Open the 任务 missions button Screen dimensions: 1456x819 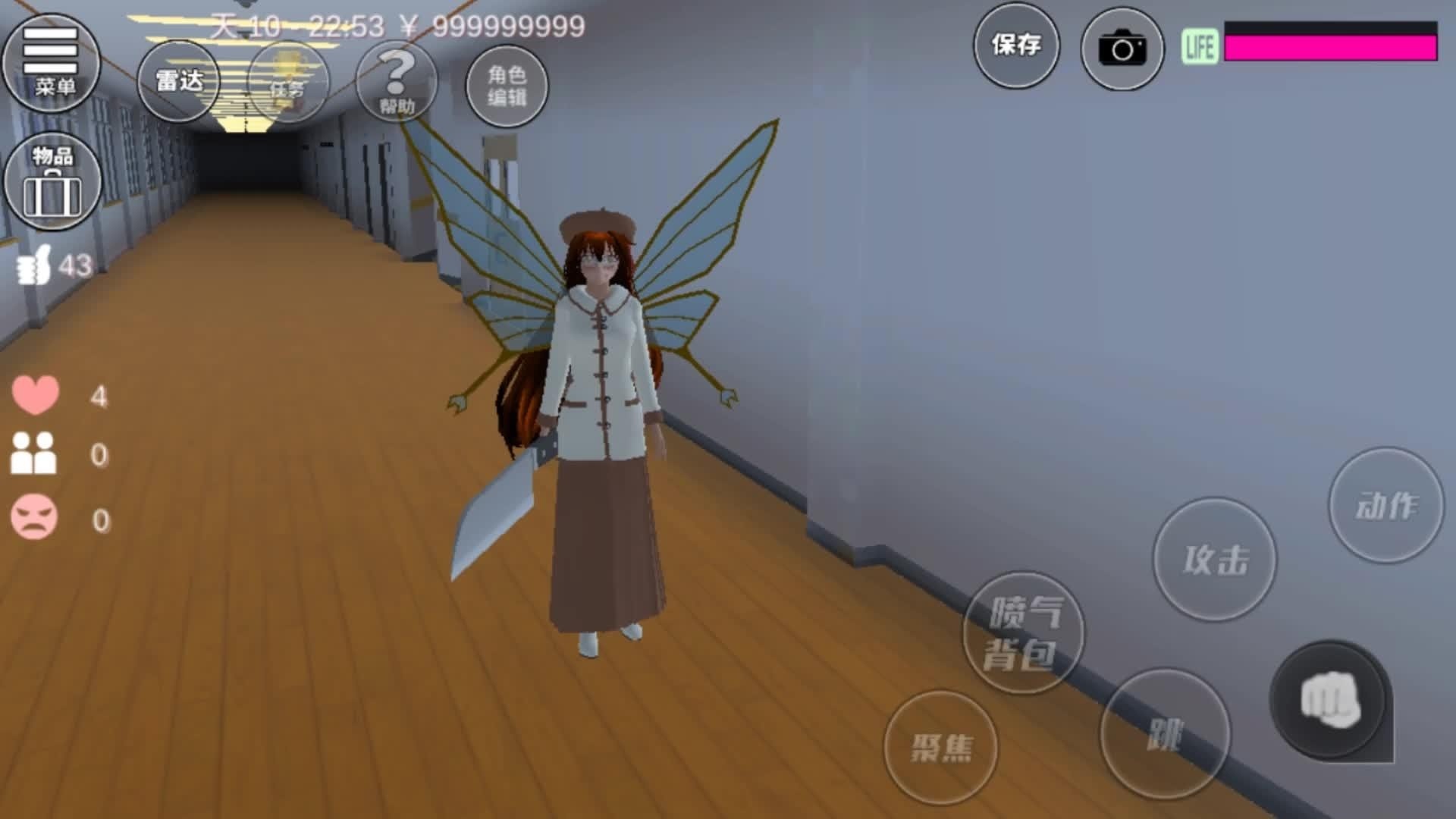coord(287,81)
